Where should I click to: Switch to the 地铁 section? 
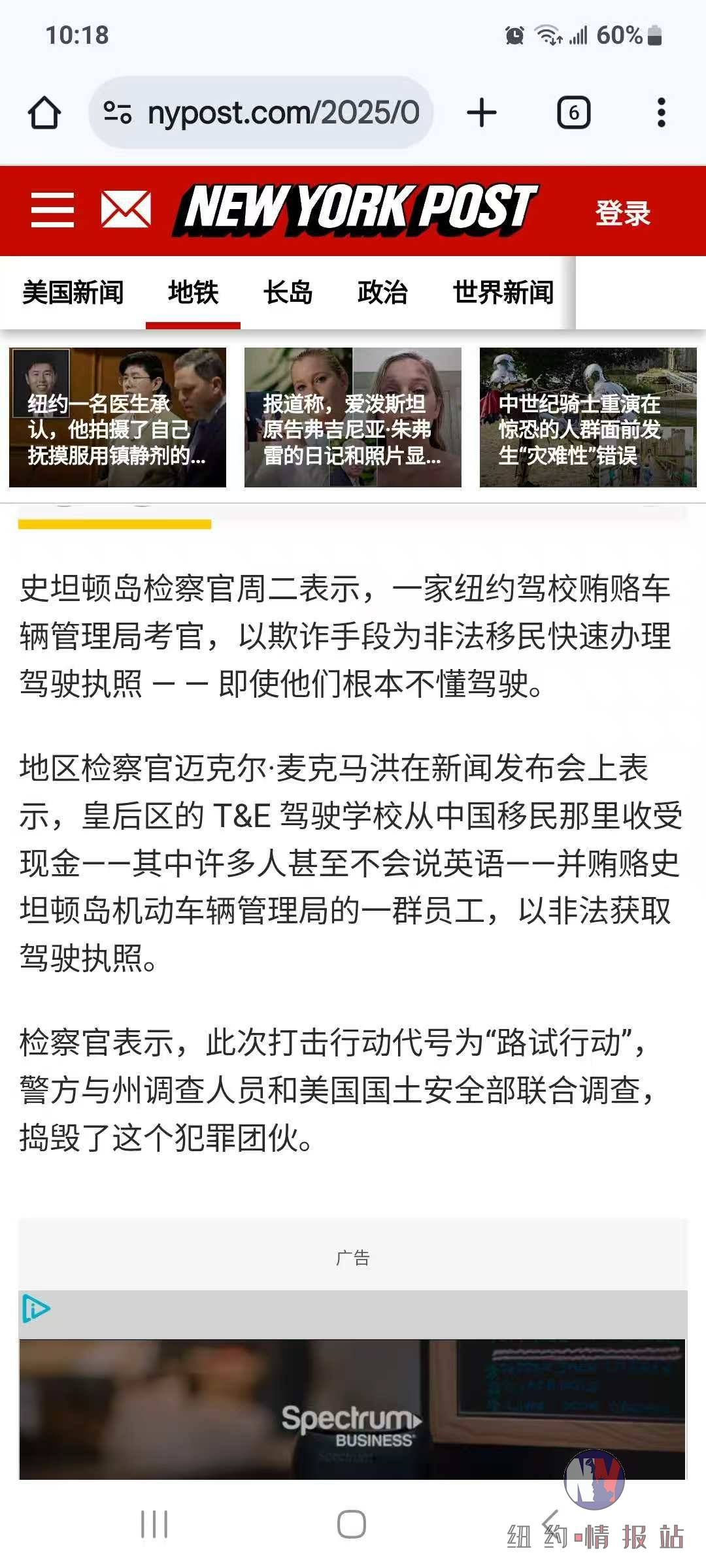click(x=193, y=292)
